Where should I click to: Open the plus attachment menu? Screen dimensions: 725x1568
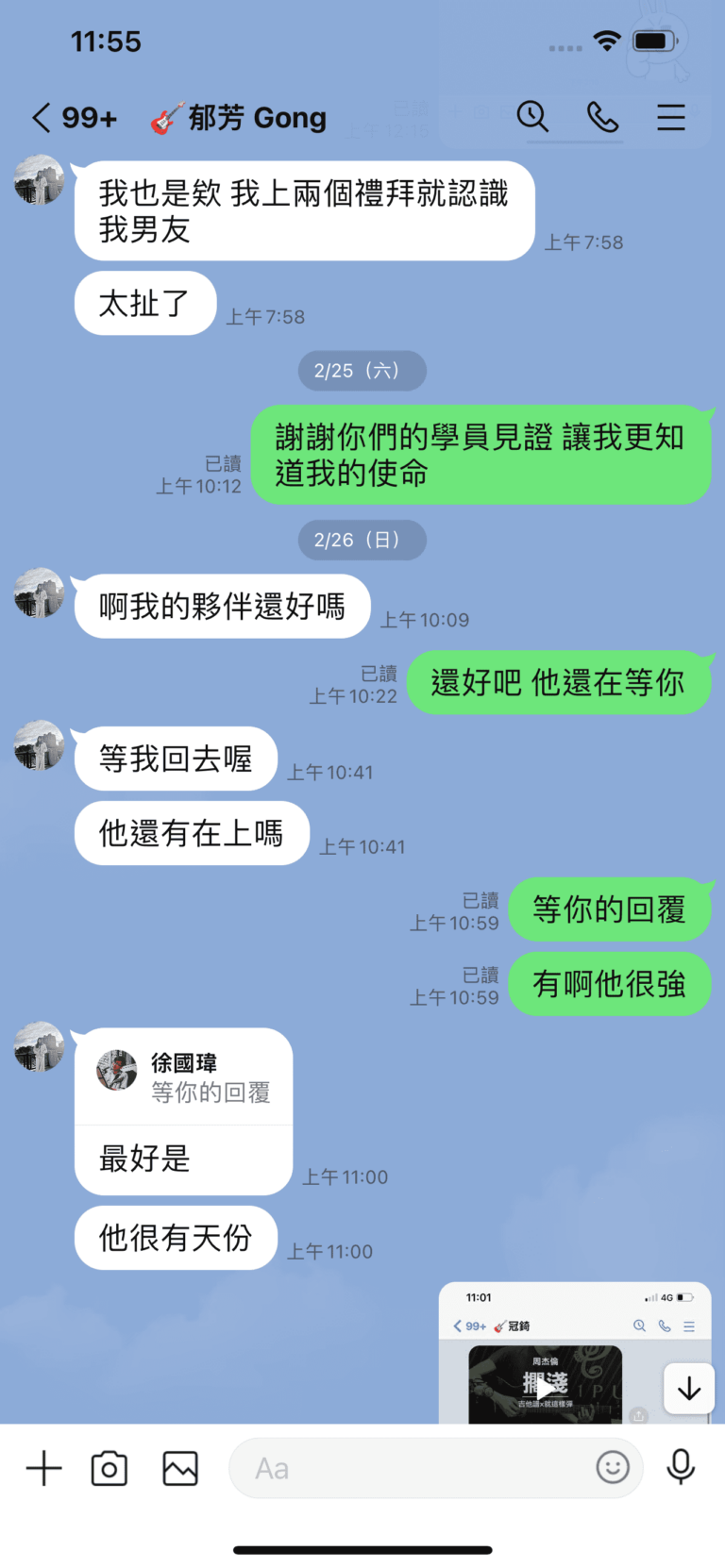[43, 1468]
